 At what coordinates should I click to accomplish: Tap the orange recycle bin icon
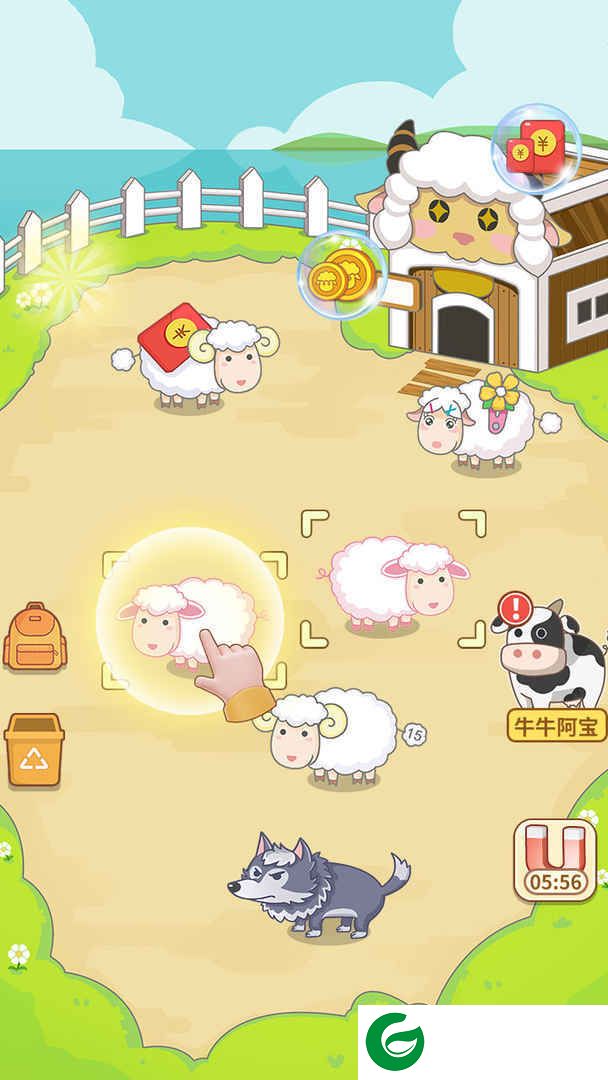tap(34, 750)
